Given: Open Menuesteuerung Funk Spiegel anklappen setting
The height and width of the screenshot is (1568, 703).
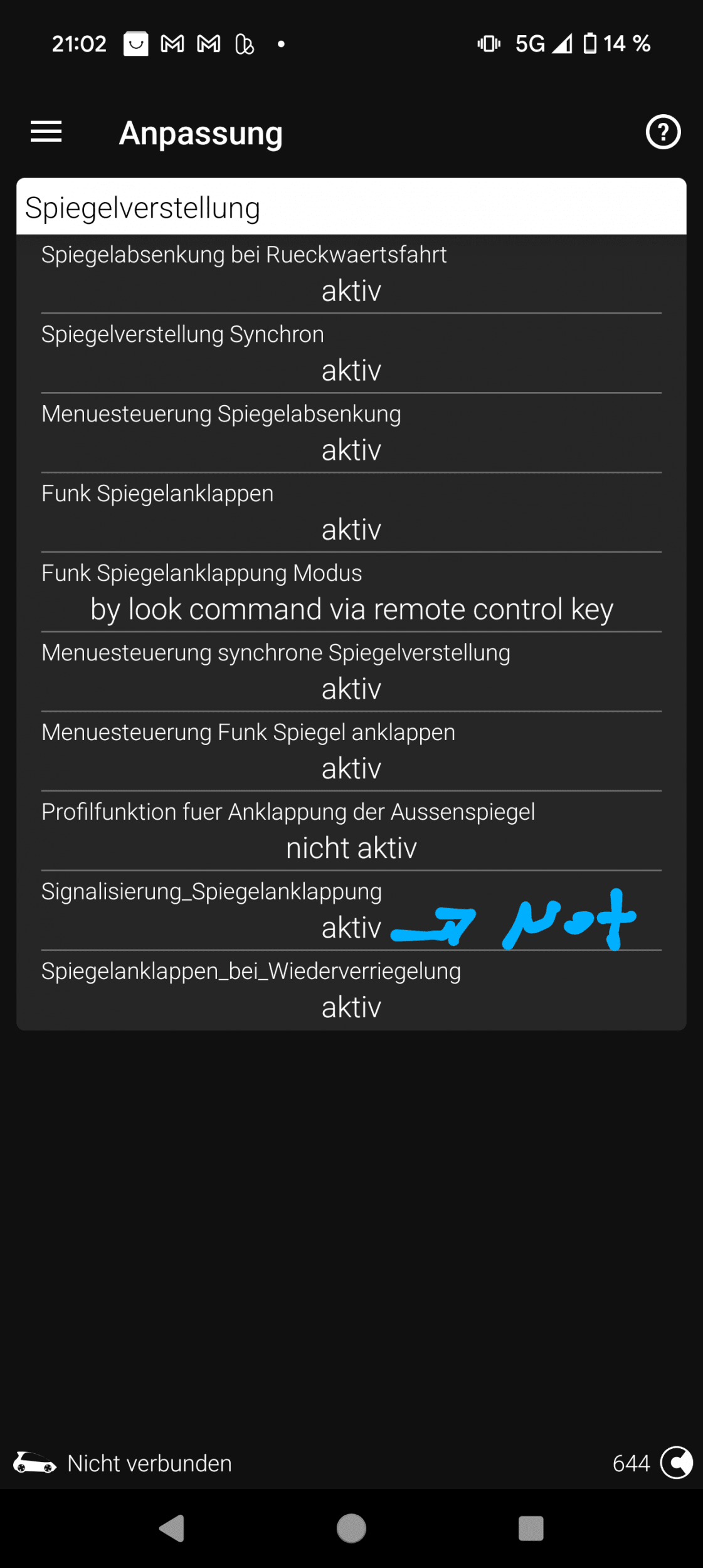Looking at the screenshot, I should click(x=351, y=752).
